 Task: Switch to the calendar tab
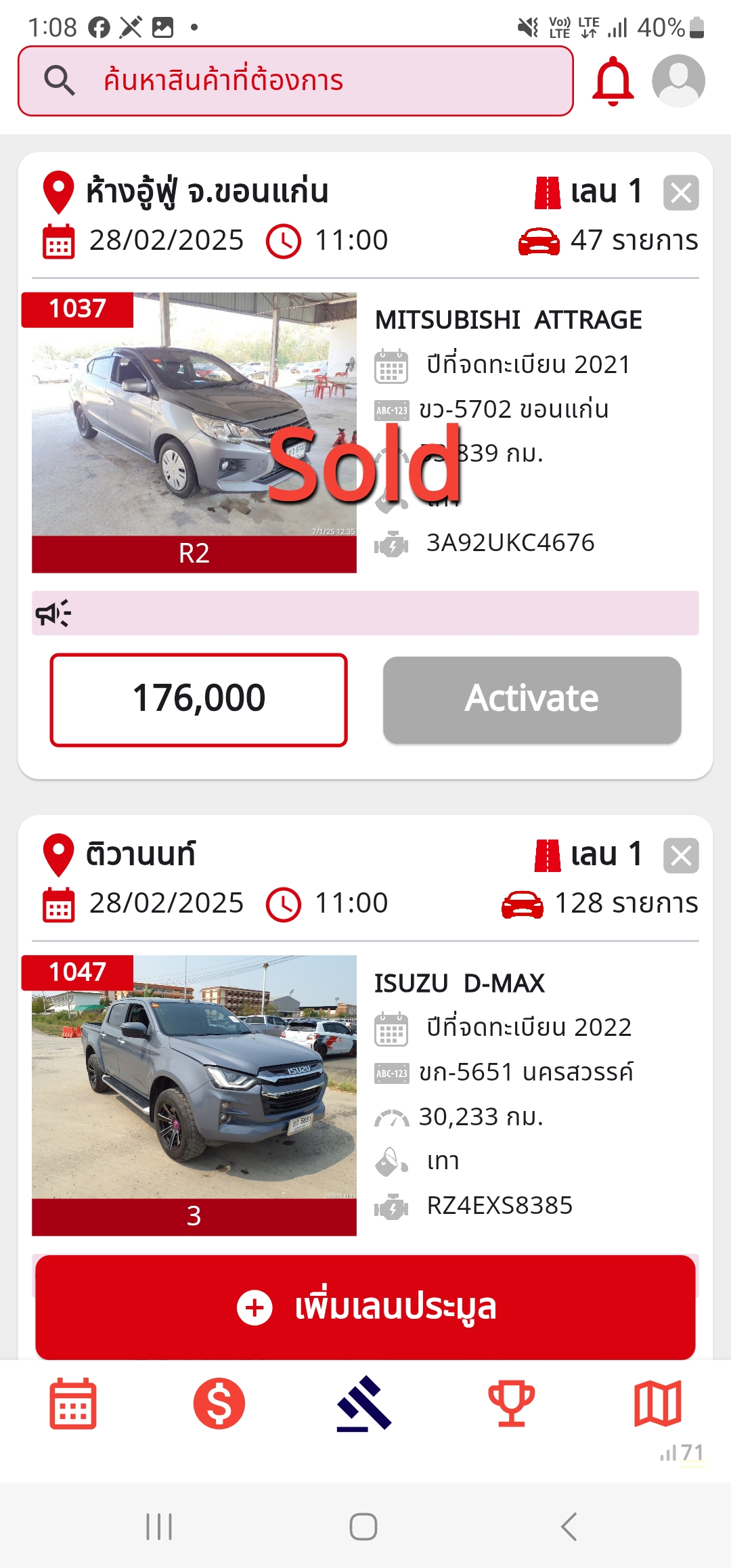pyautogui.click(x=73, y=1403)
